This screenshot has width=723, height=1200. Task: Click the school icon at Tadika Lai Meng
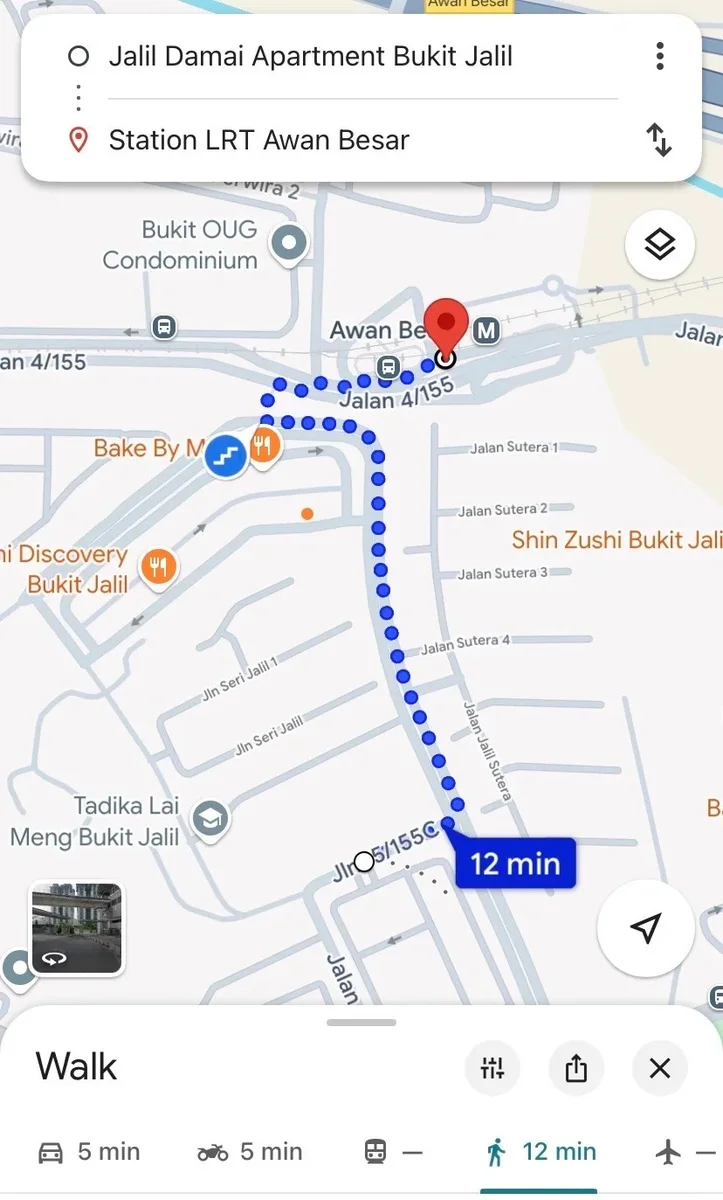(x=210, y=820)
